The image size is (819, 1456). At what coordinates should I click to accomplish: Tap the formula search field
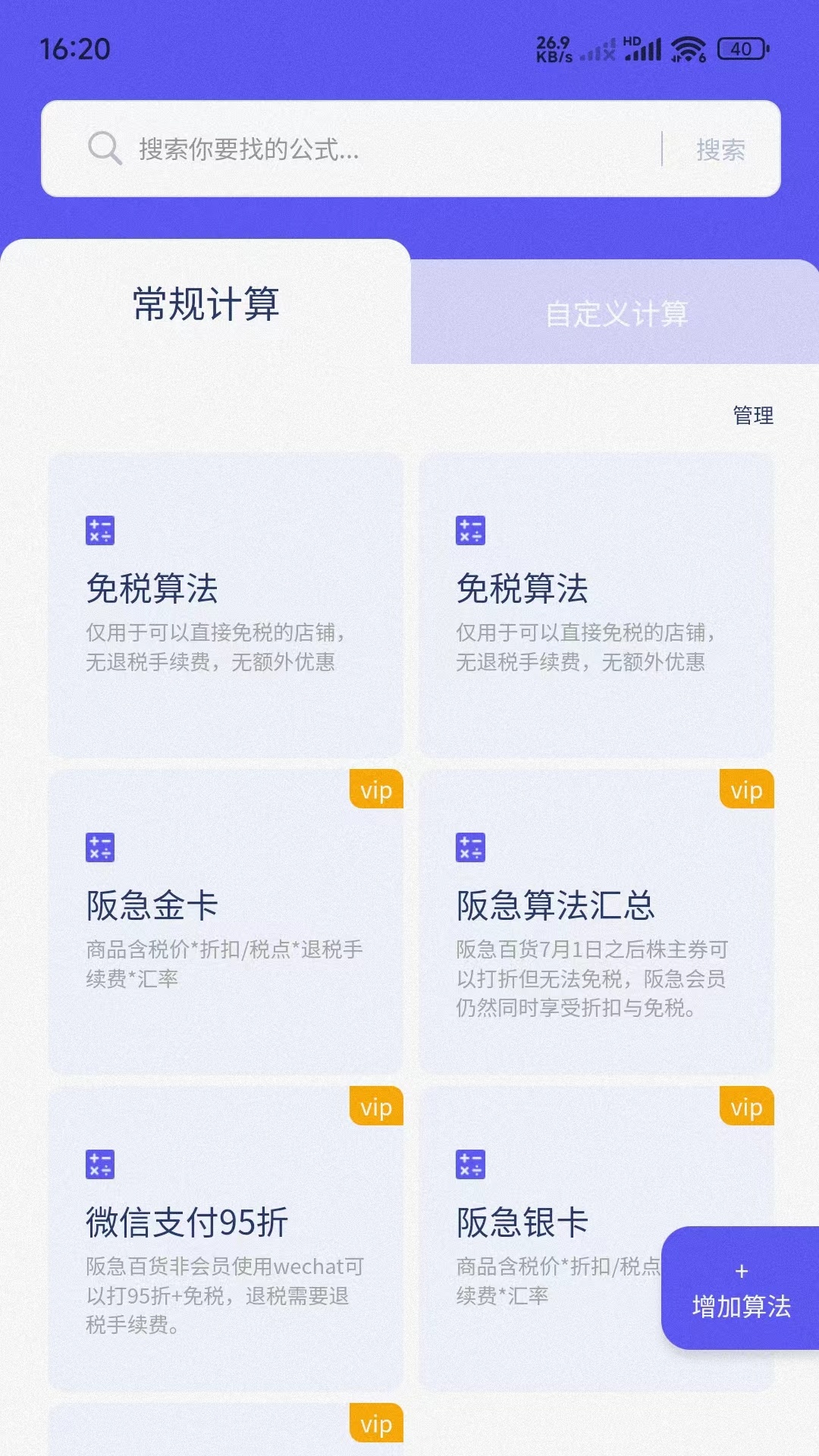pyautogui.click(x=379, y=149)
